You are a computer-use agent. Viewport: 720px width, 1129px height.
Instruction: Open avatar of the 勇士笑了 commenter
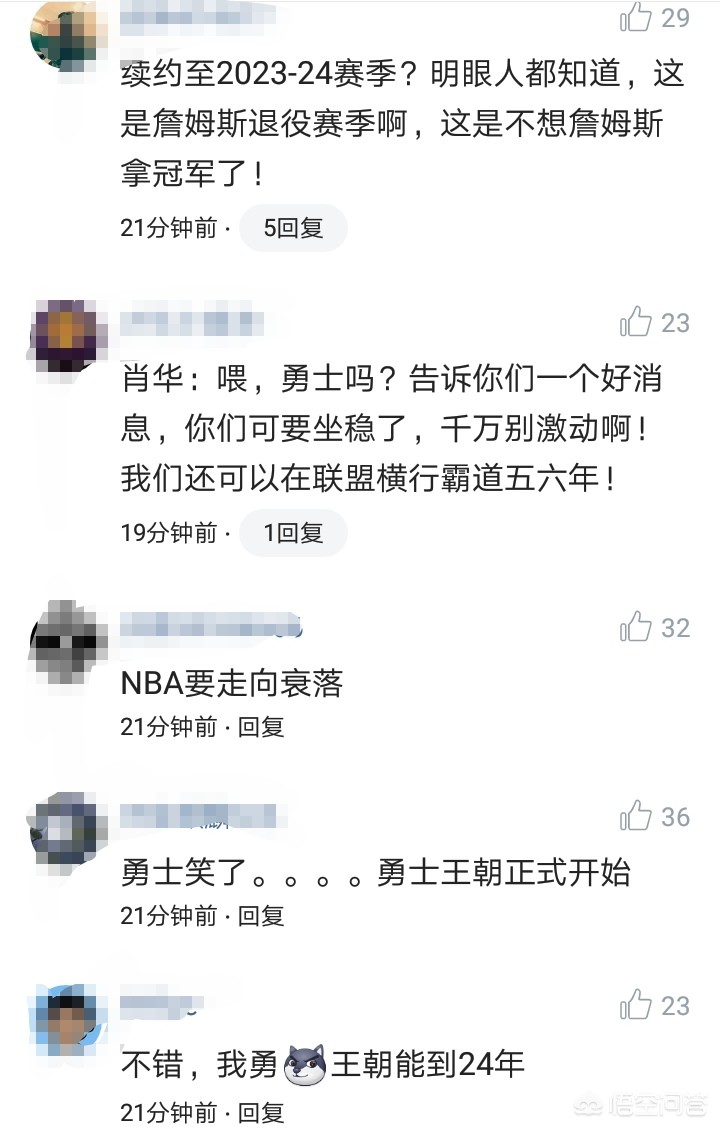tap(69, 828)
